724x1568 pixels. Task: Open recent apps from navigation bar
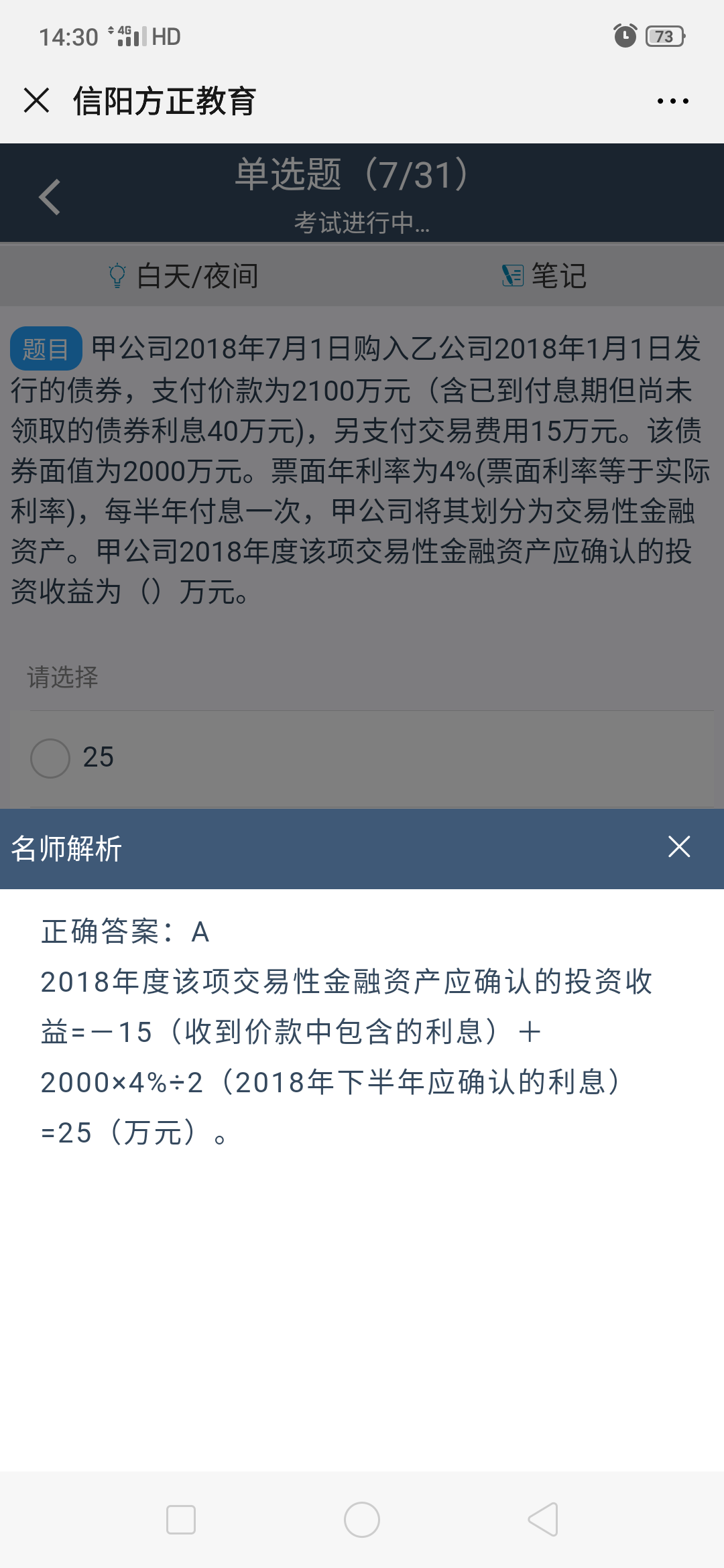pos(181,1520)
